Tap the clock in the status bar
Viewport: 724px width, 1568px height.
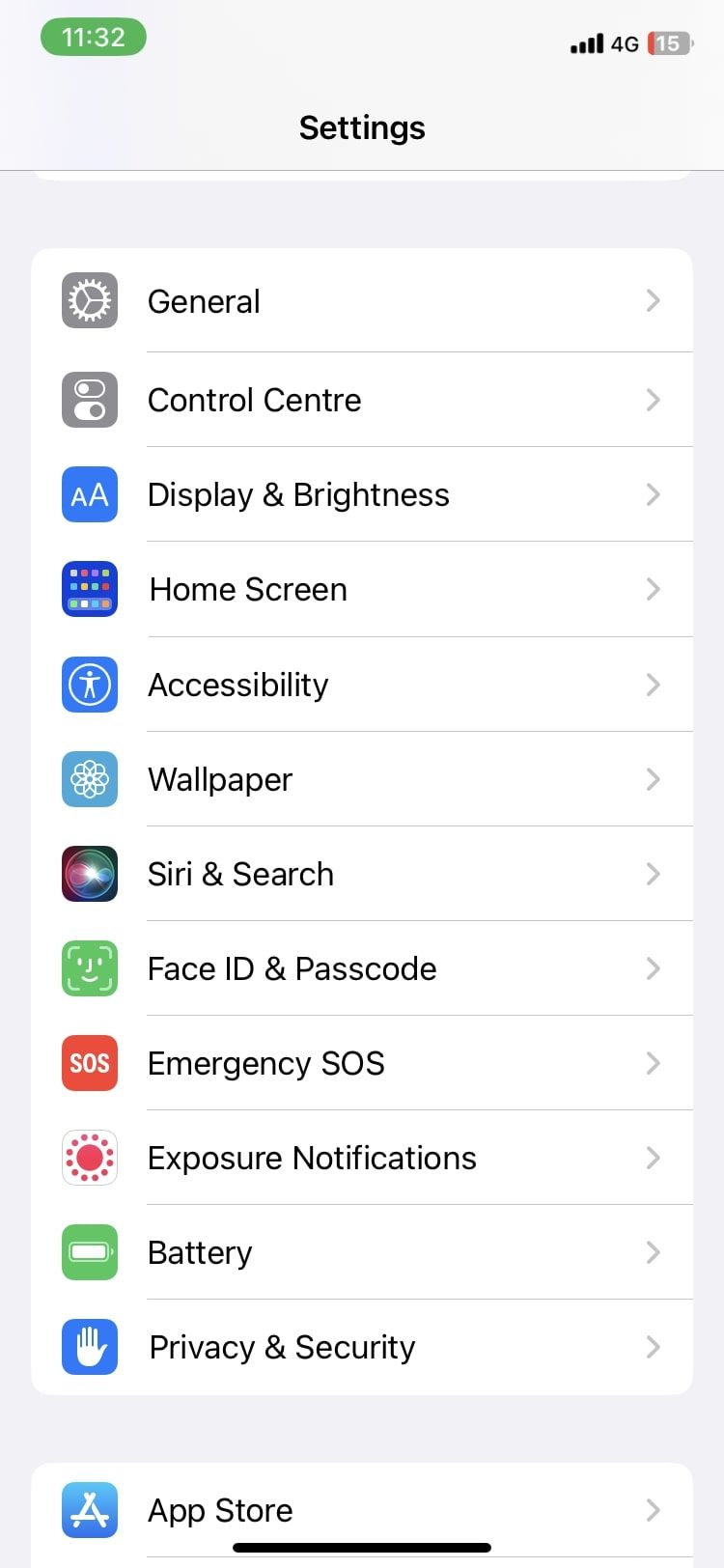(x=93, y=37)
